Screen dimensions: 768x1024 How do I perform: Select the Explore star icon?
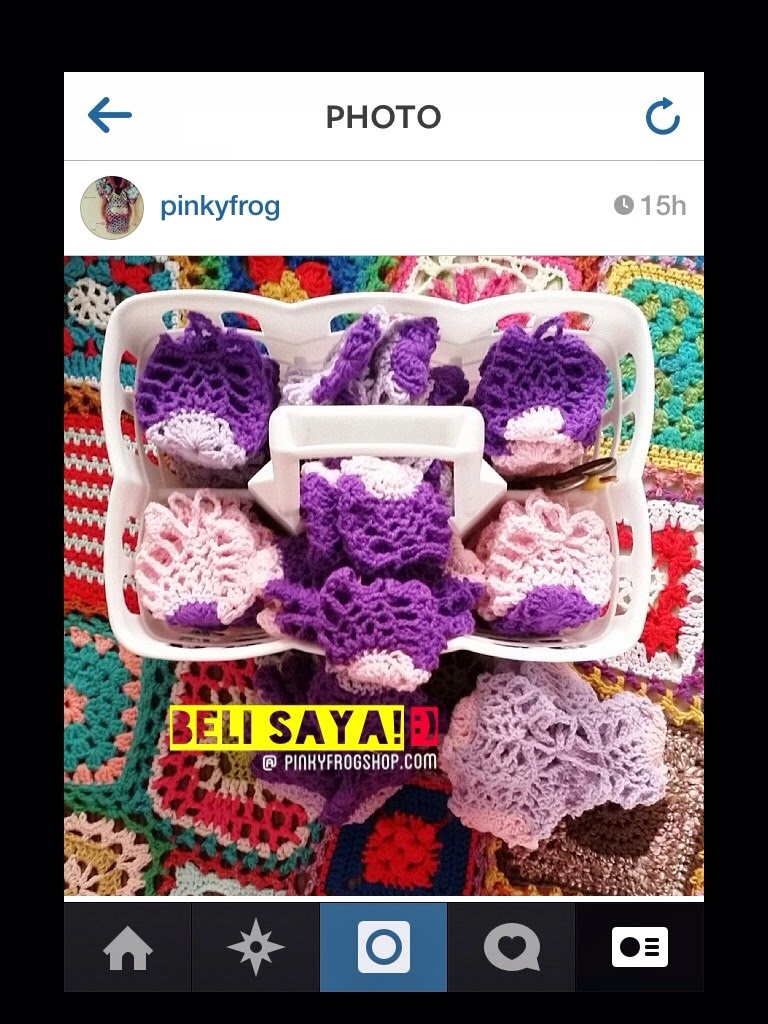(257, 946)
